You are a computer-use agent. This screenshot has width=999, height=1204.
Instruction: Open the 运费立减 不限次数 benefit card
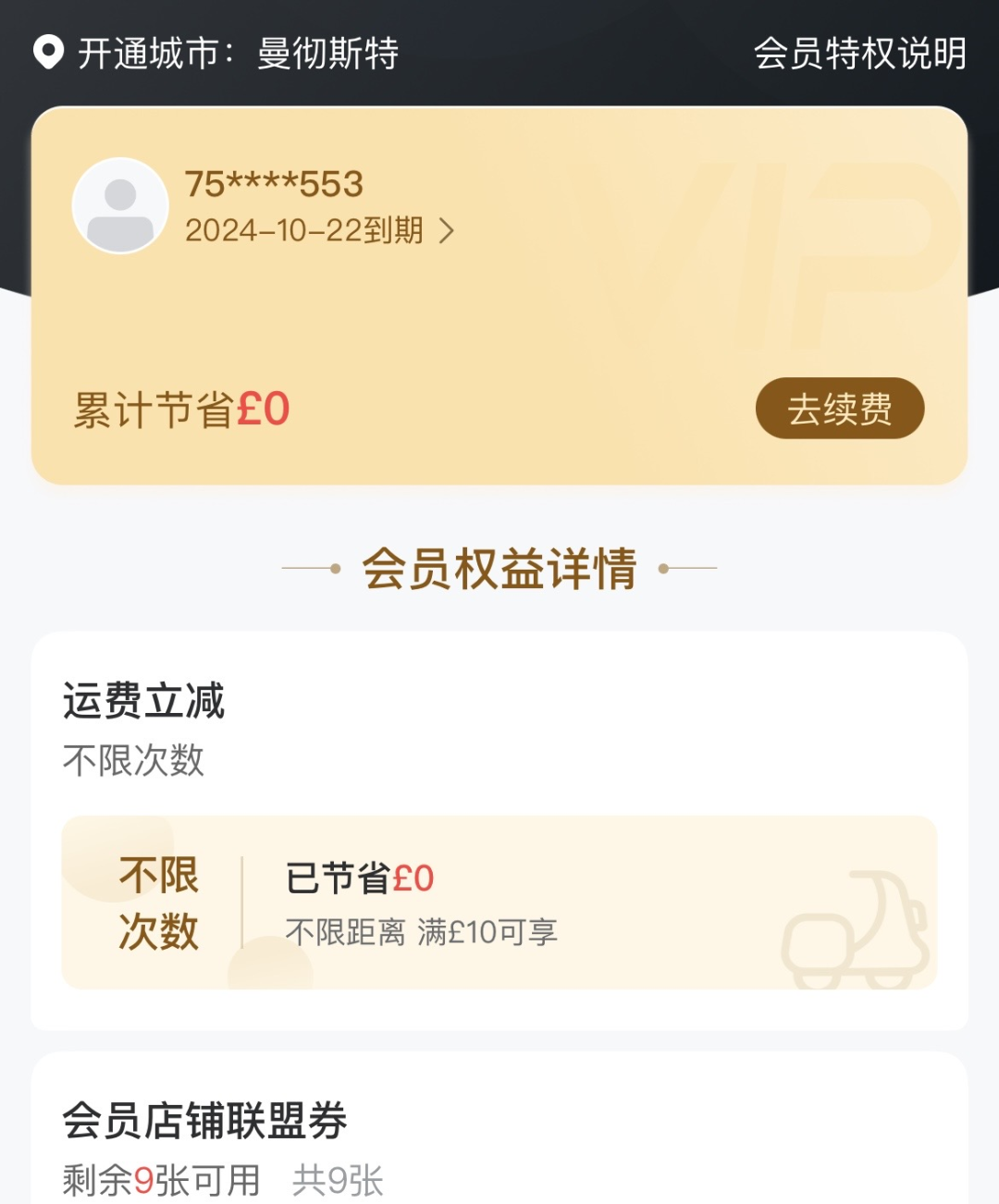point(499,903)
